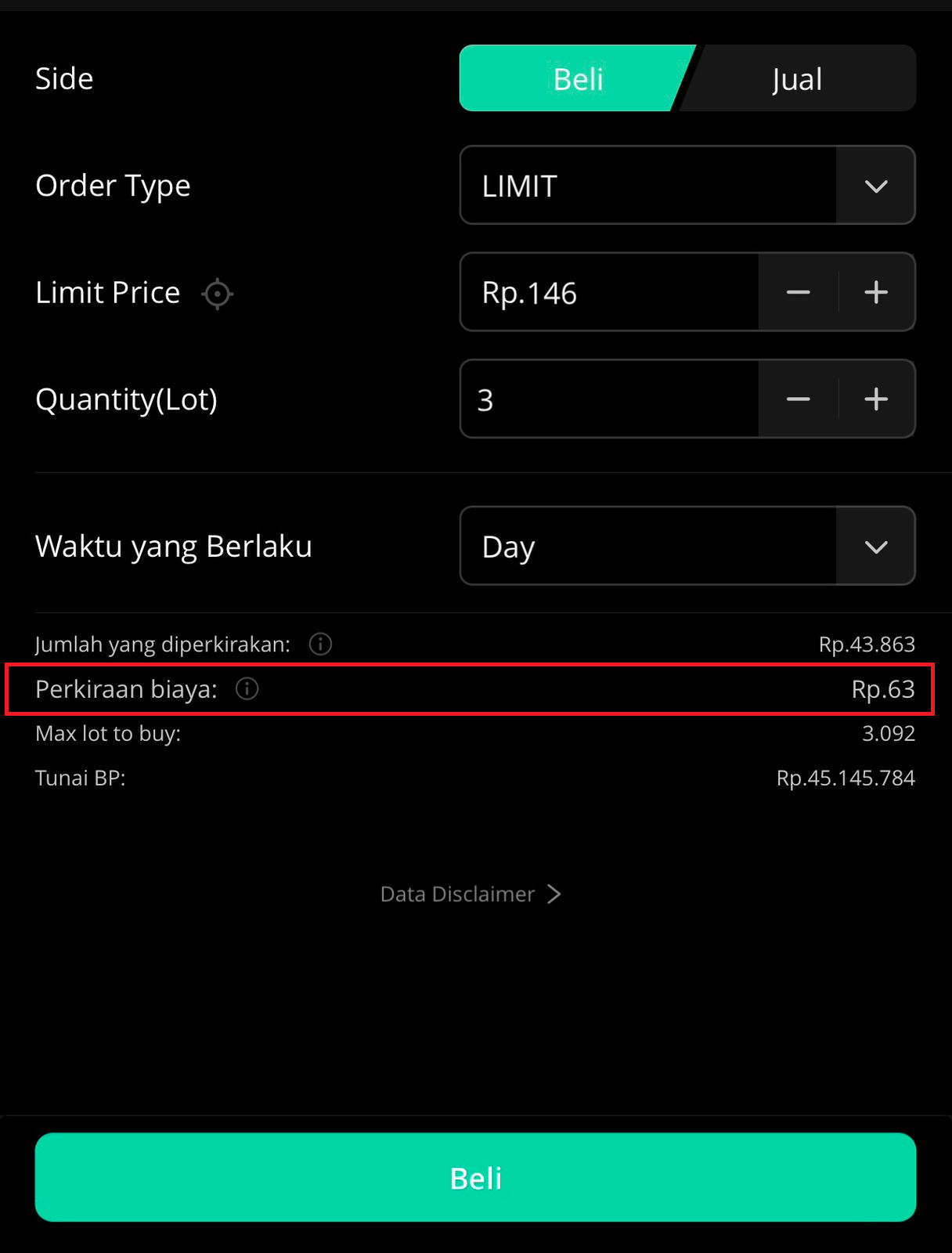
Task: Open the Data Disclaimer link
Action: click(471, 894)
